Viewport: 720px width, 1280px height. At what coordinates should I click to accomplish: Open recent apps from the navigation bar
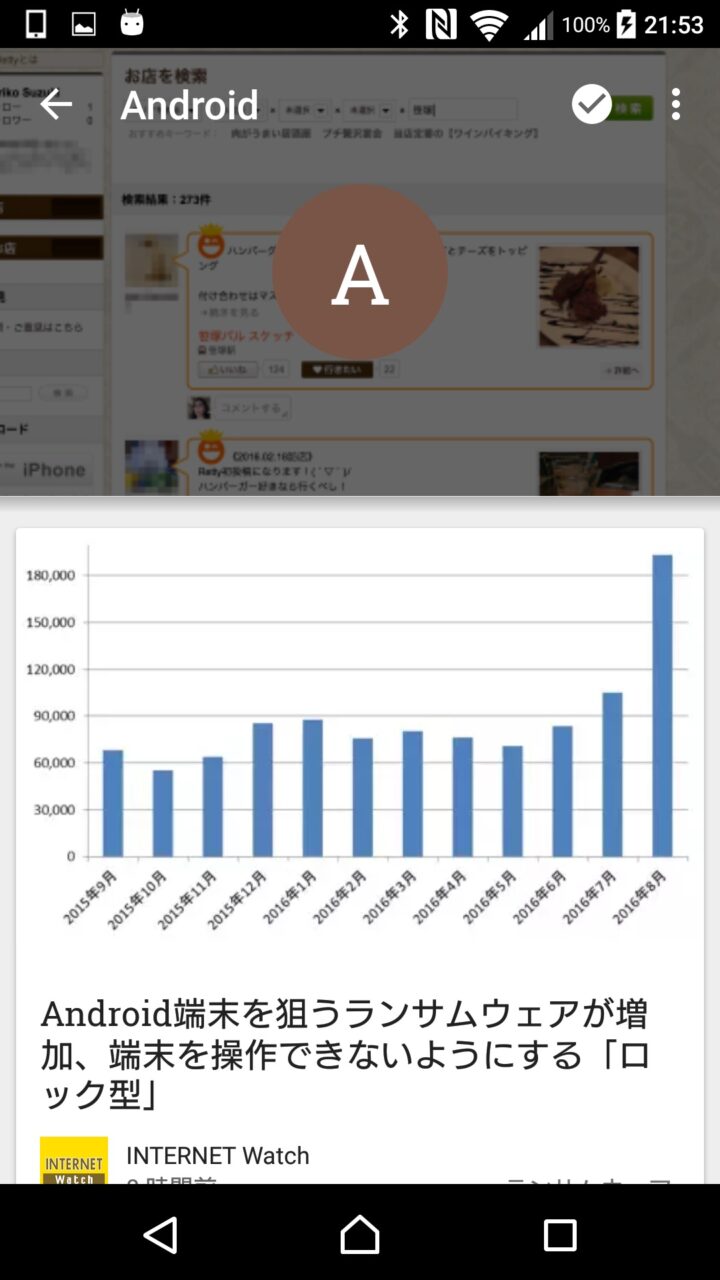coord(560,1235)
